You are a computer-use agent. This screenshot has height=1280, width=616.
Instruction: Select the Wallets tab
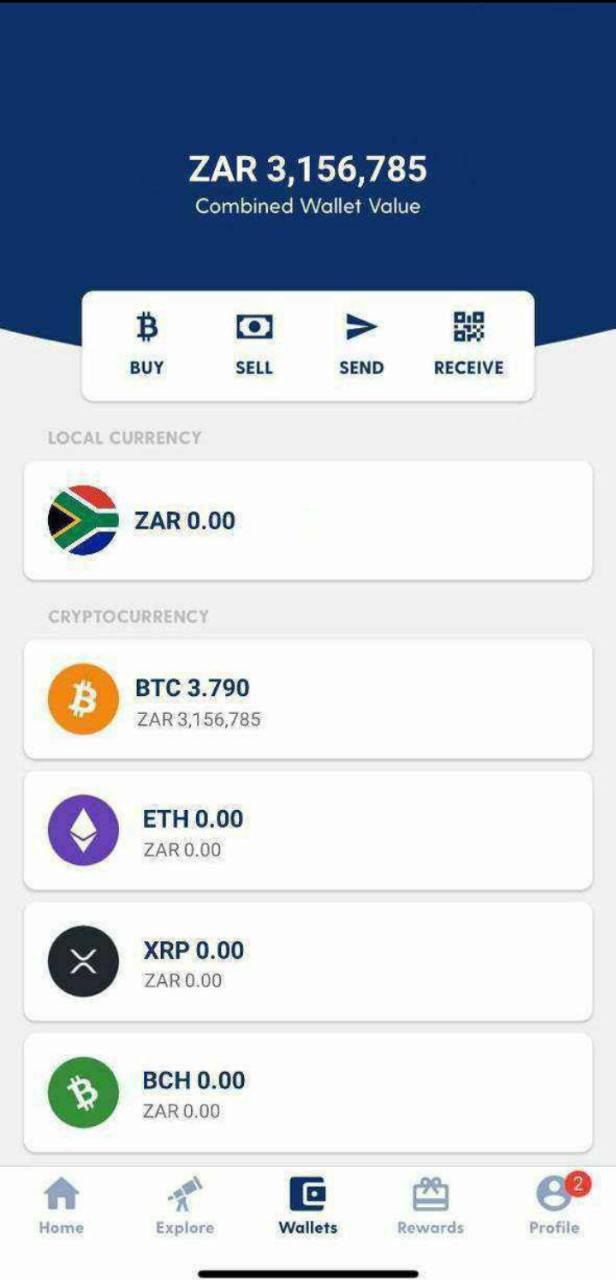308,1205
